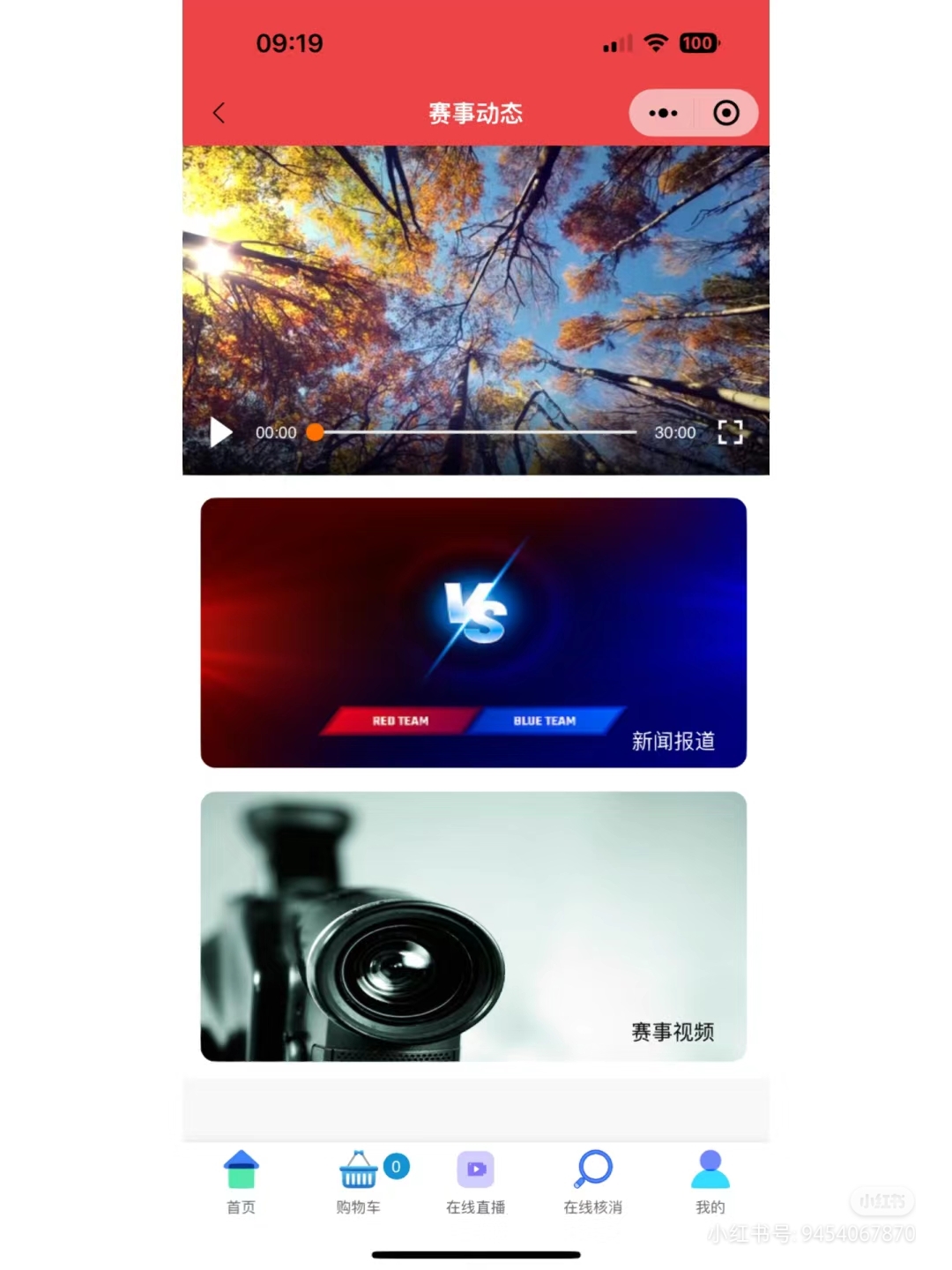Viewport: 952px width, 1270px height.
Task: Go back from 赛事动态 page
Action: (219, 113)
